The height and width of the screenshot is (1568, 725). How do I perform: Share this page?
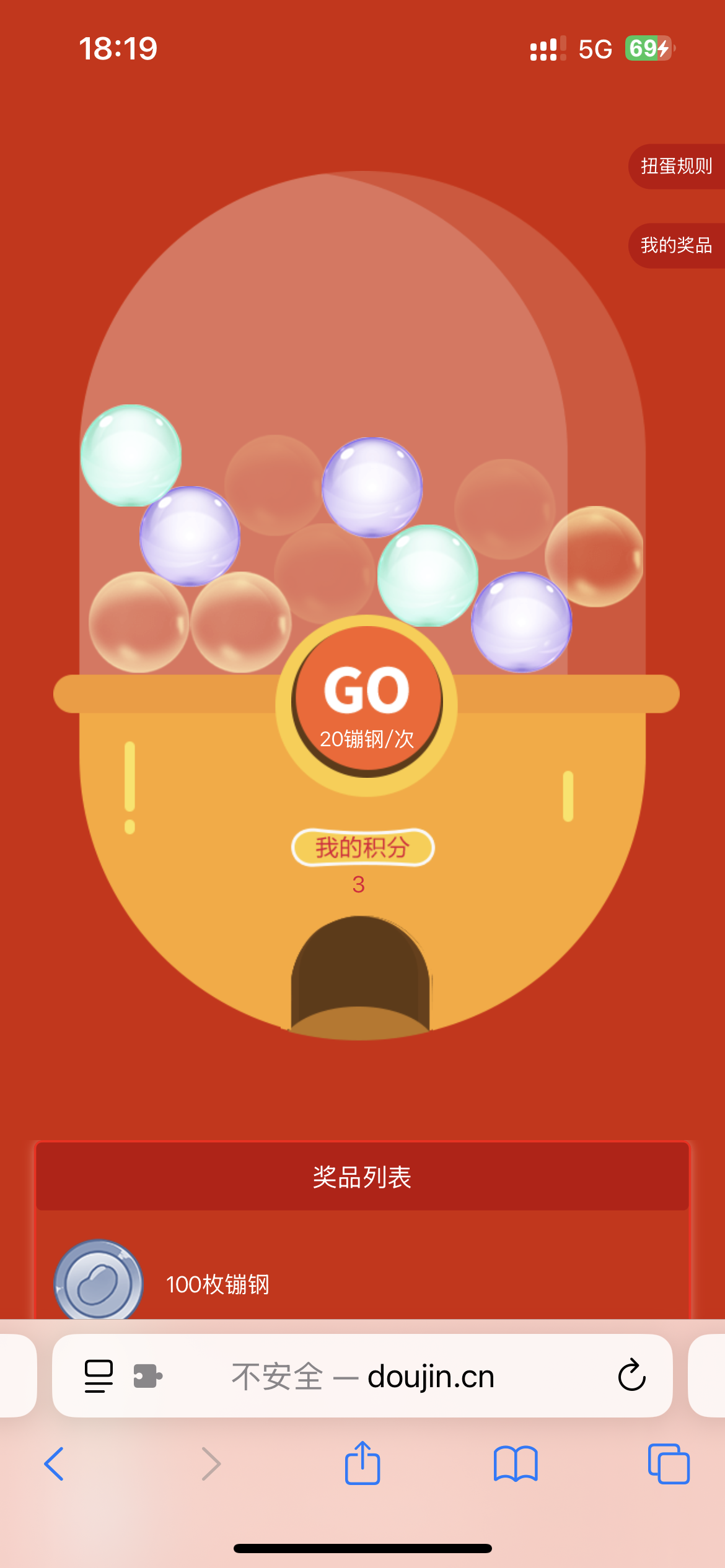pos(362,1464)
